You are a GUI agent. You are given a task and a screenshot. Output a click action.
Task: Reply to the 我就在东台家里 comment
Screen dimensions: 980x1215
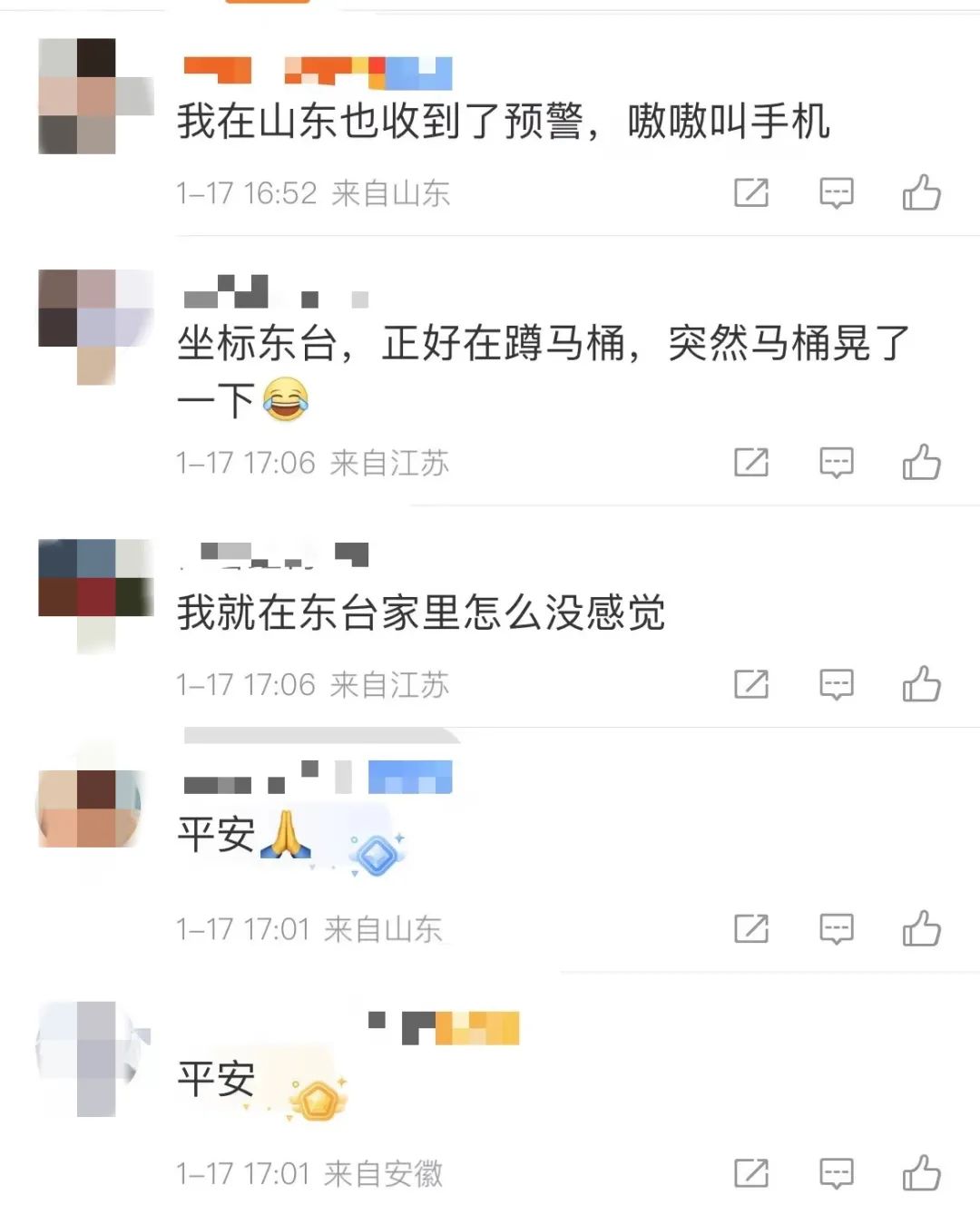(x=836, y=684)
